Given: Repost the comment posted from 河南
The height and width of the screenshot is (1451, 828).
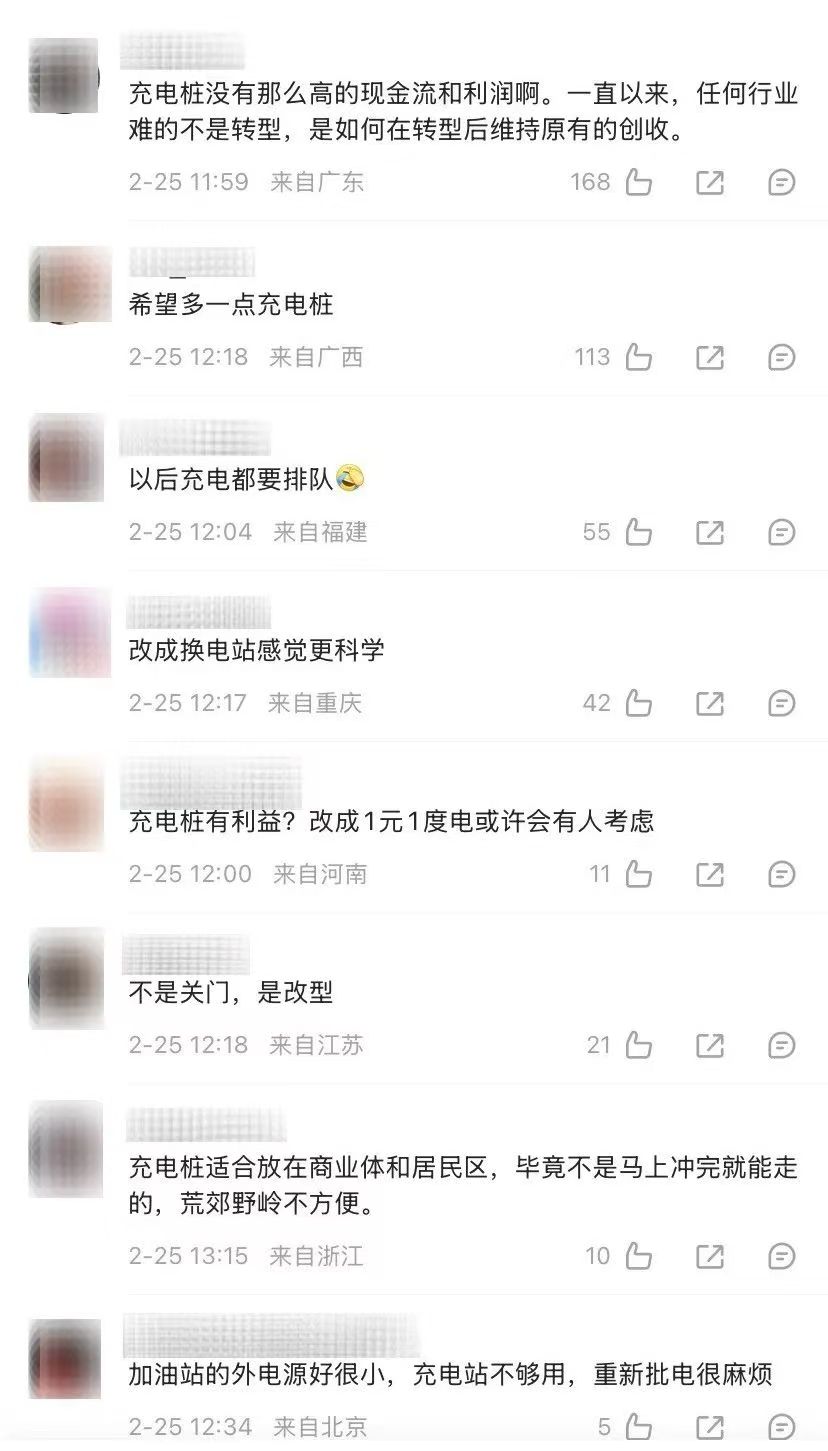Looking at the screenshot, I should pos(710,875).
